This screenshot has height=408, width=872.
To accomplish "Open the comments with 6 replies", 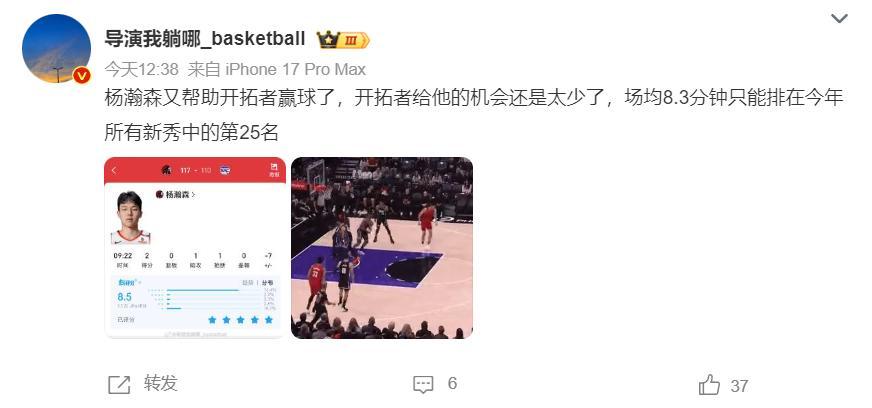I will [435, 384].
